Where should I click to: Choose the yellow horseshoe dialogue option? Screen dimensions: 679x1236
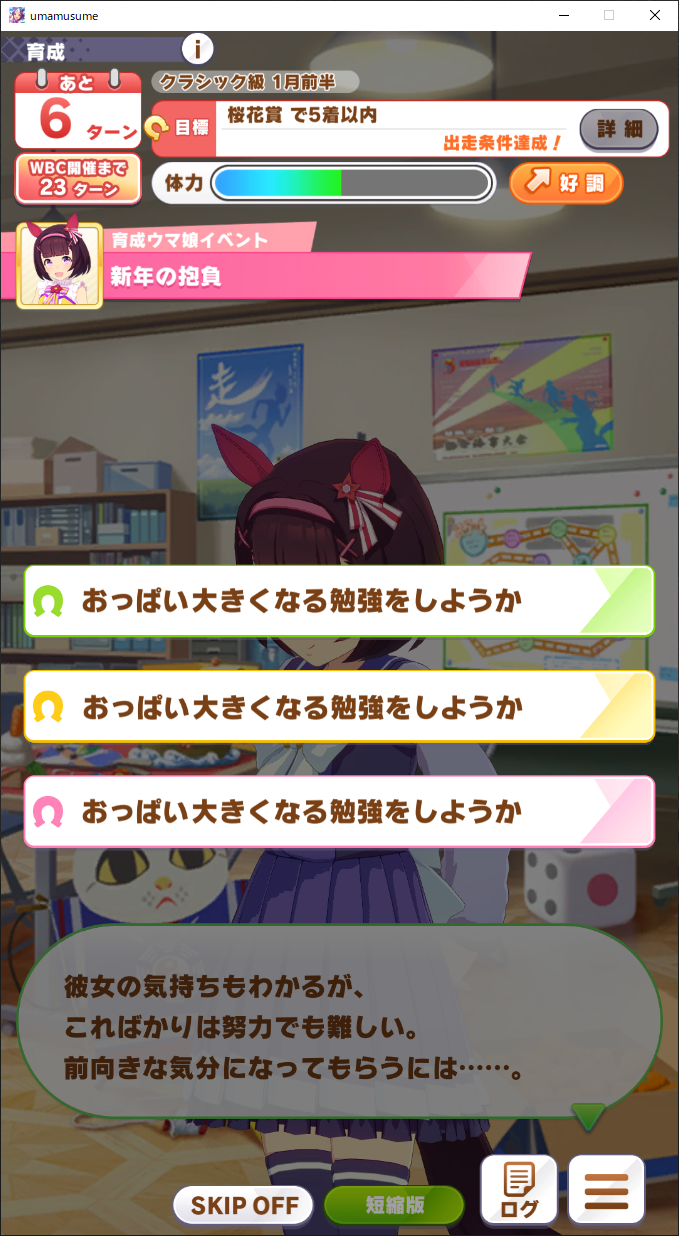339,706
